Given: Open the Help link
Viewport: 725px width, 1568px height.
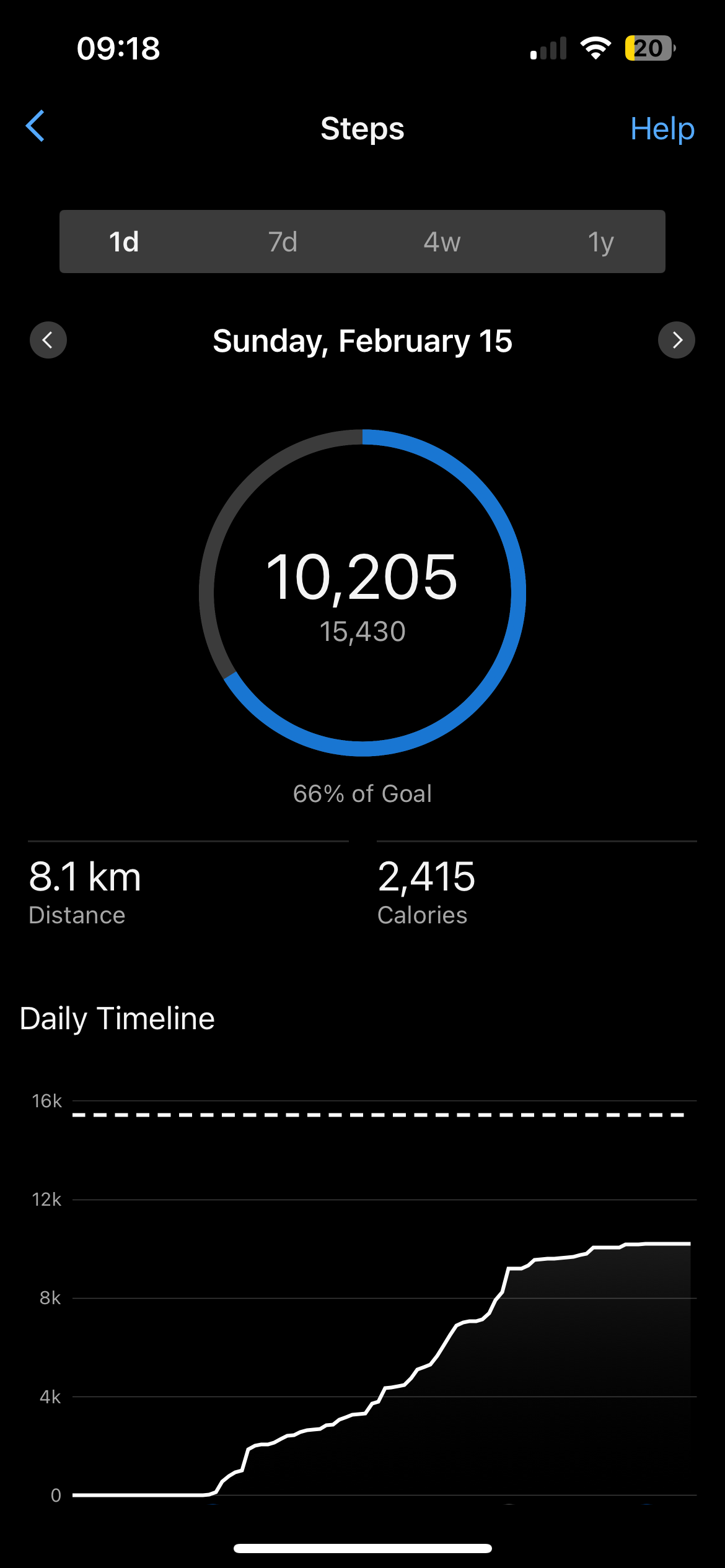Looking at the screenshot, I should 662,129.
